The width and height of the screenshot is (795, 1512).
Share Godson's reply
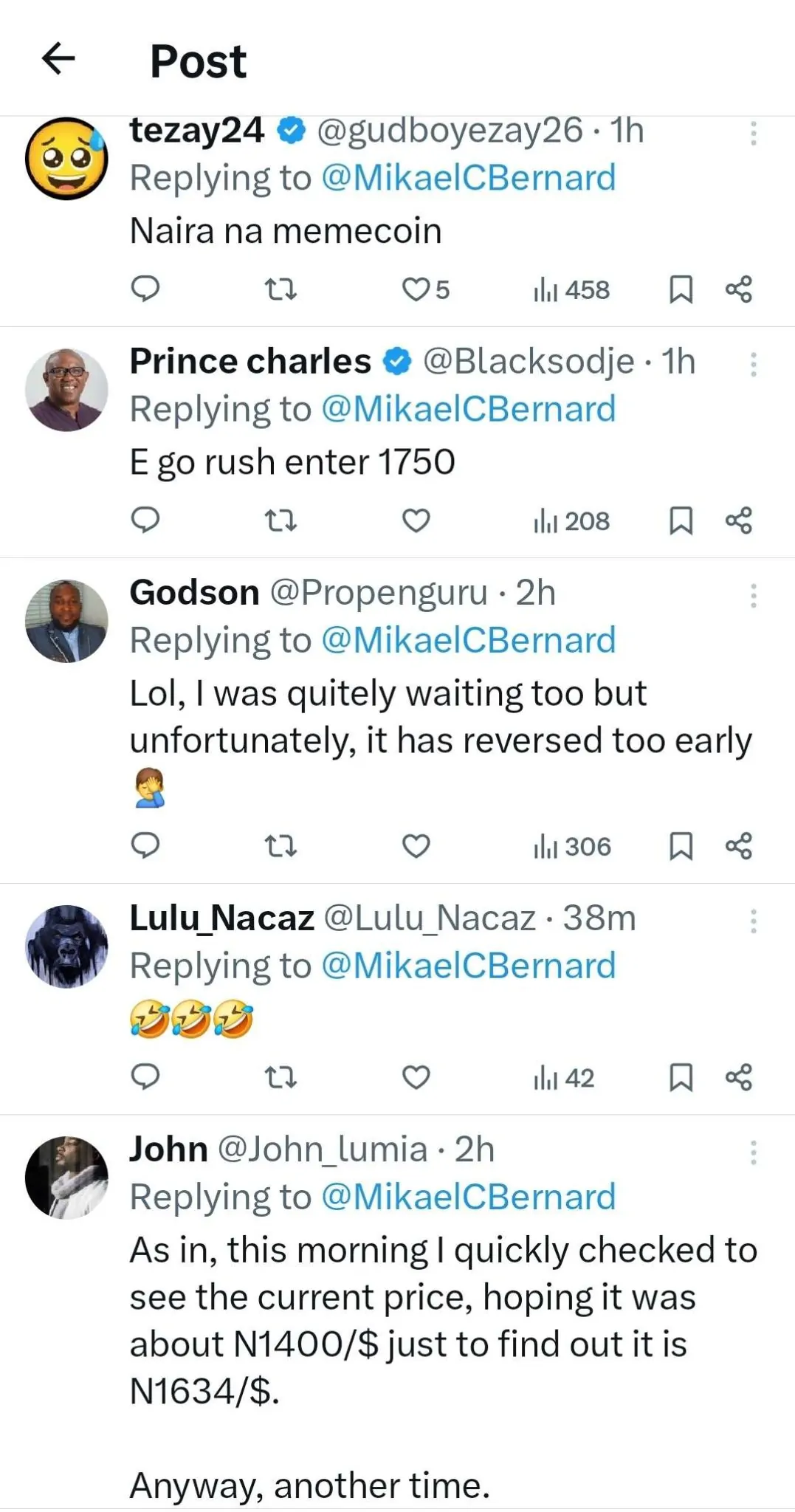tap(739, 845)
